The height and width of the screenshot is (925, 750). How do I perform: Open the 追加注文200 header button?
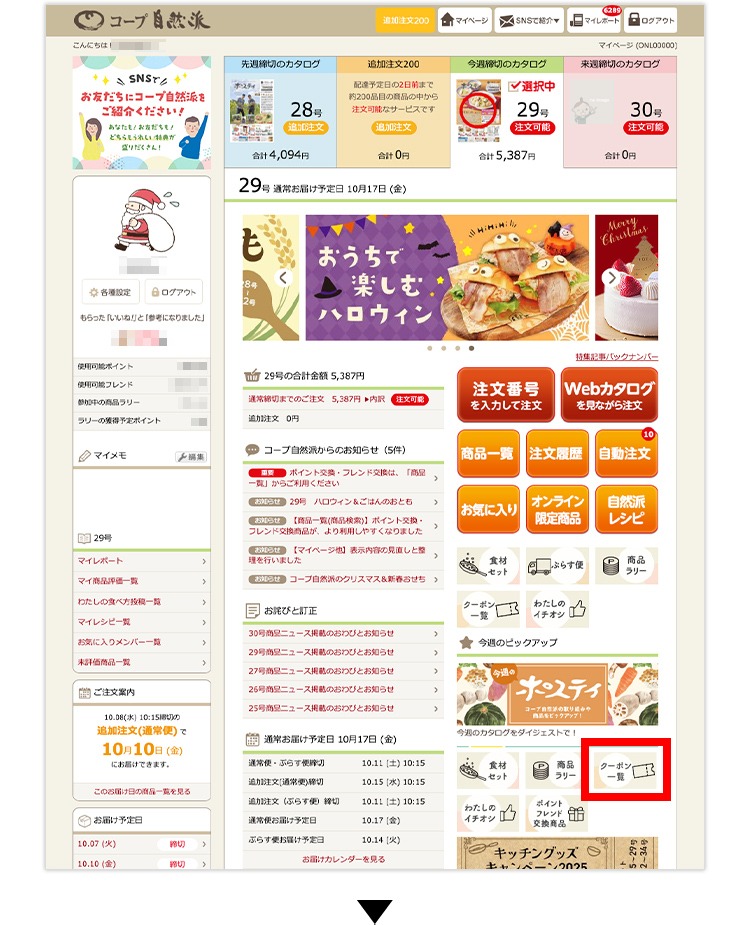coord(406,21)
